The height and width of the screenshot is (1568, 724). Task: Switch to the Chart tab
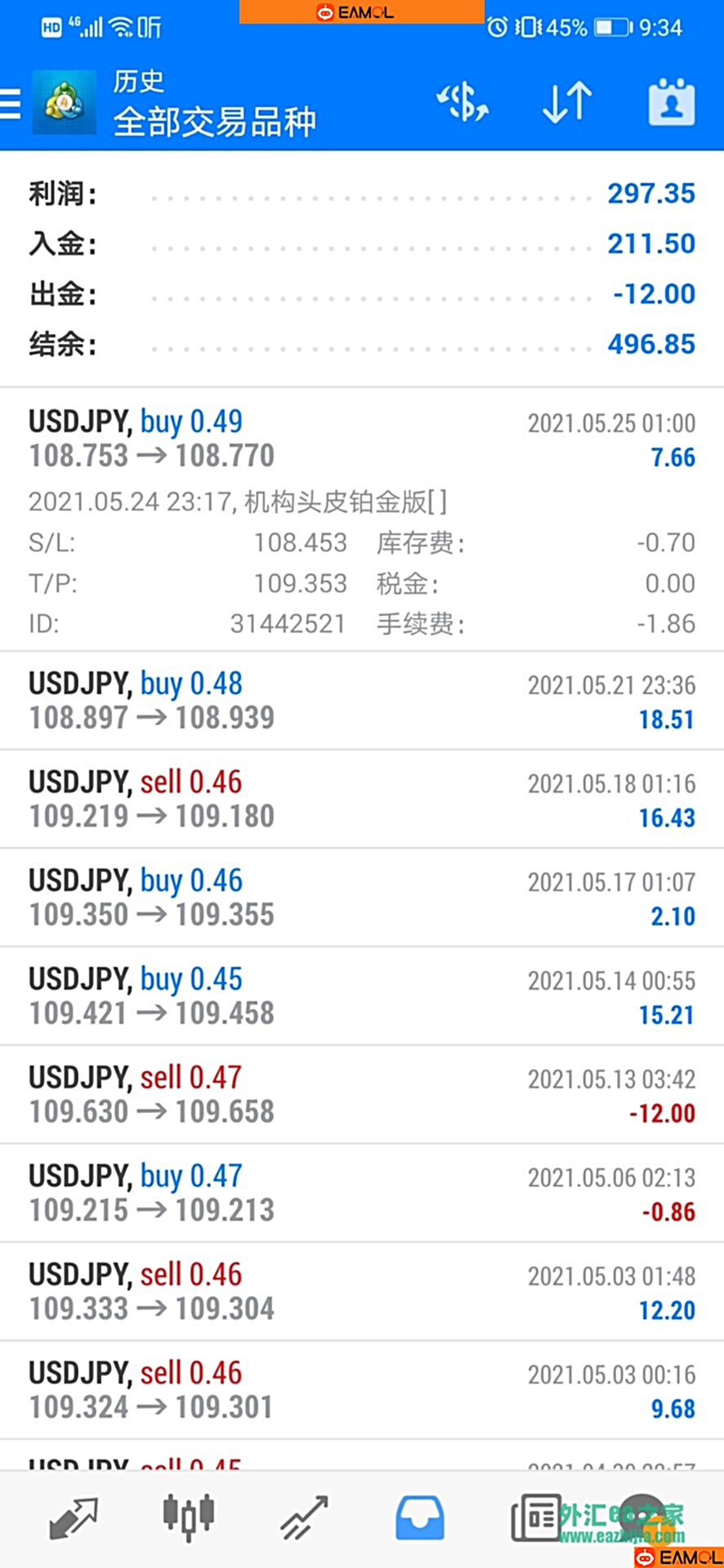point(189,1518)
